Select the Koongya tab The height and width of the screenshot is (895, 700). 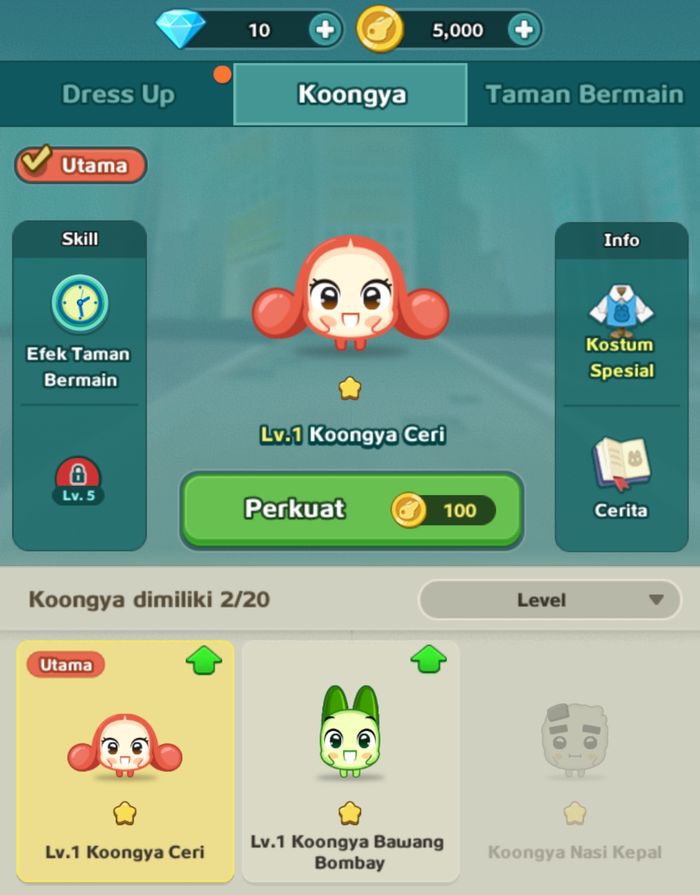pyautogui.click(x=351, y=95)
